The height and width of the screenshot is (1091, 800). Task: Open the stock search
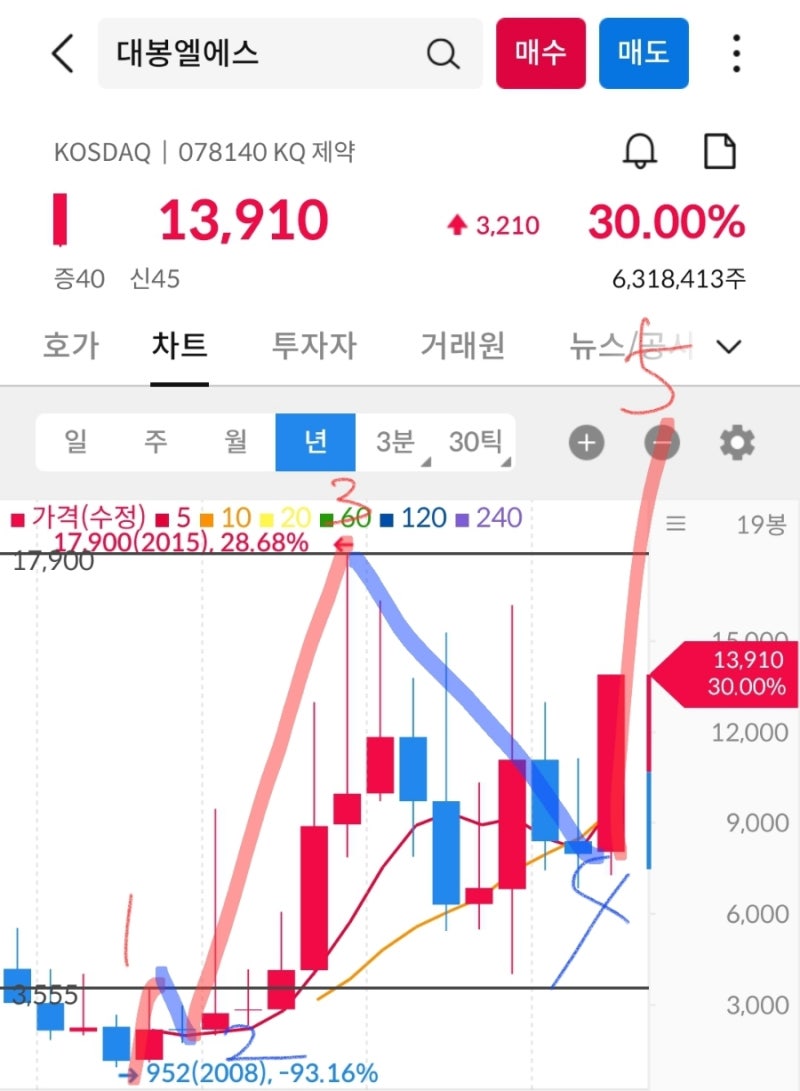pyautogui.click(x=443, y=55)
